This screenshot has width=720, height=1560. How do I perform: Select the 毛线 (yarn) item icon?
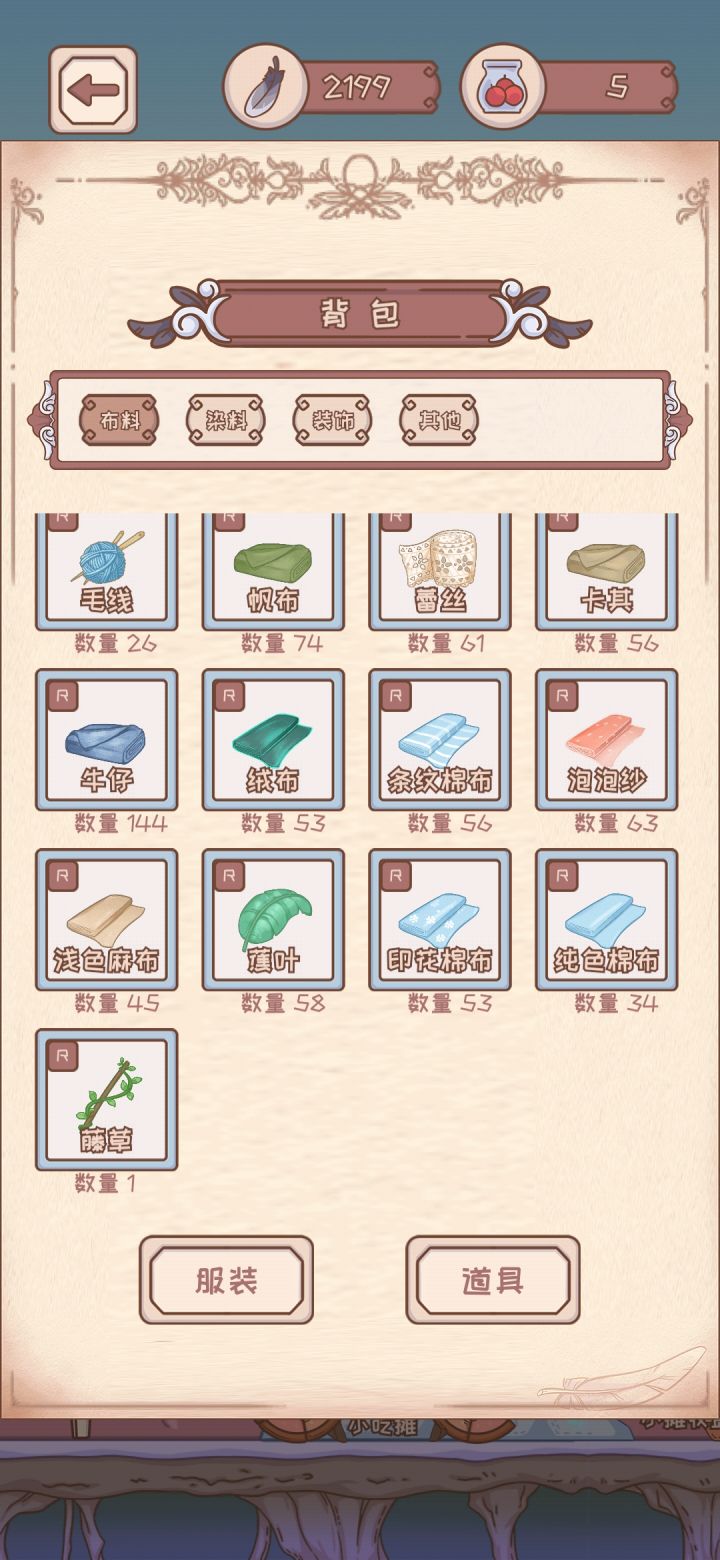click(x=106, y=565)
